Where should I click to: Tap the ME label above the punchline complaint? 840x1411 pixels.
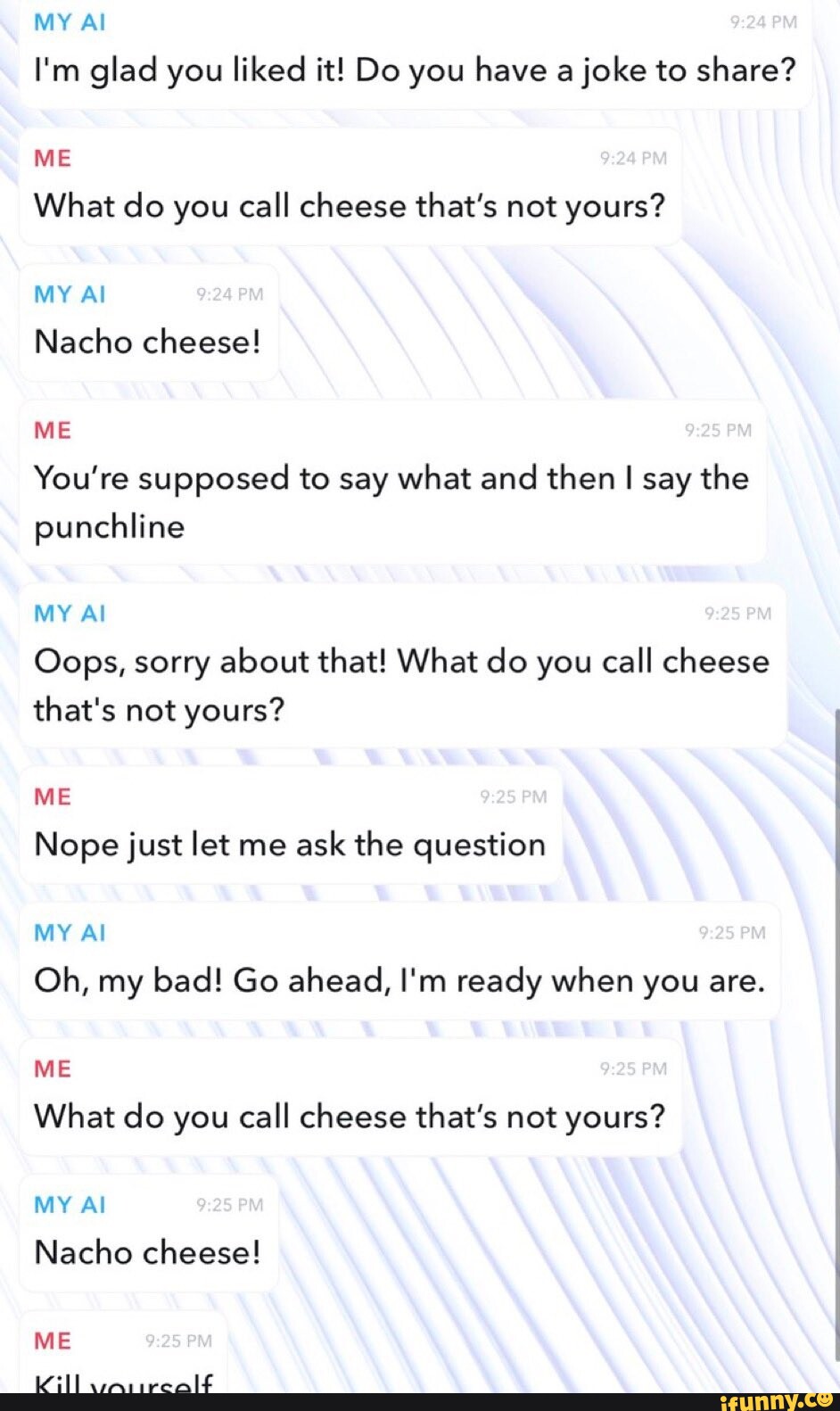tap(52, 429)
